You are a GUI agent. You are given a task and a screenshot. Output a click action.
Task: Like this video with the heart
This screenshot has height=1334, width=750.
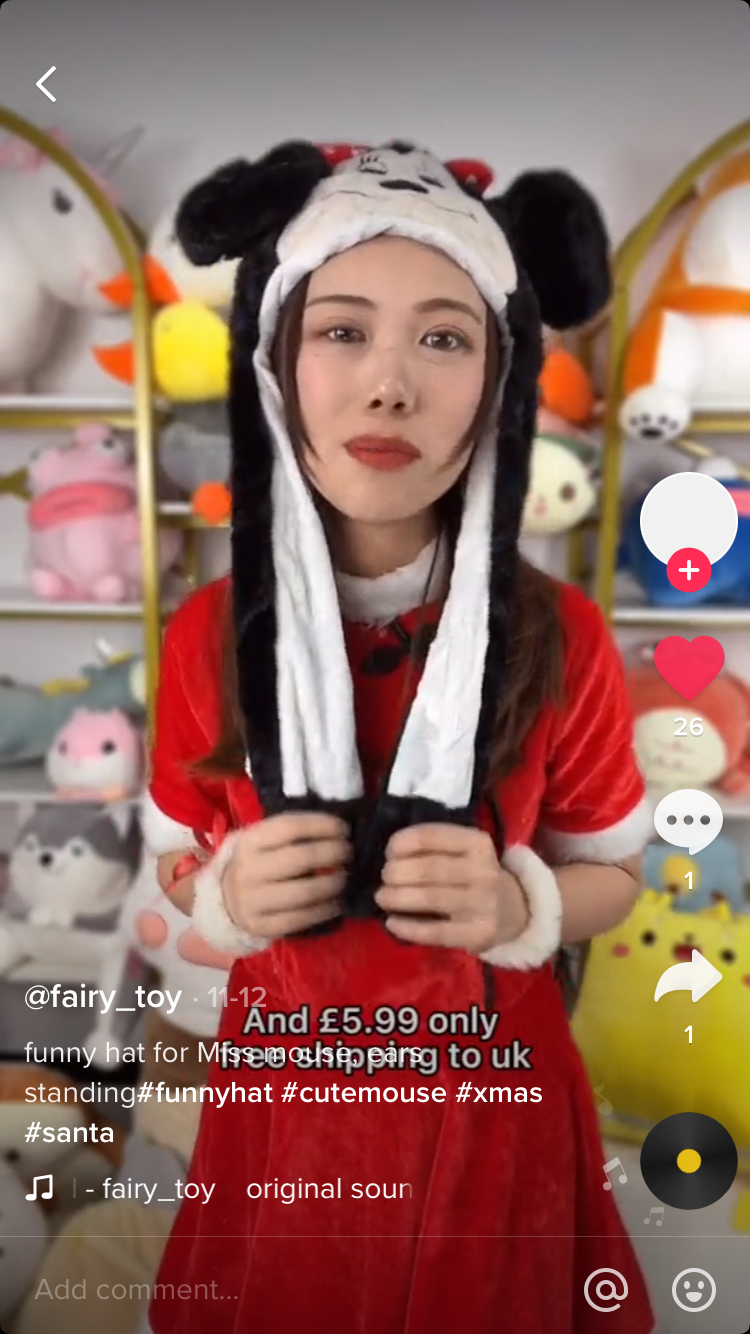pos(689,668)
